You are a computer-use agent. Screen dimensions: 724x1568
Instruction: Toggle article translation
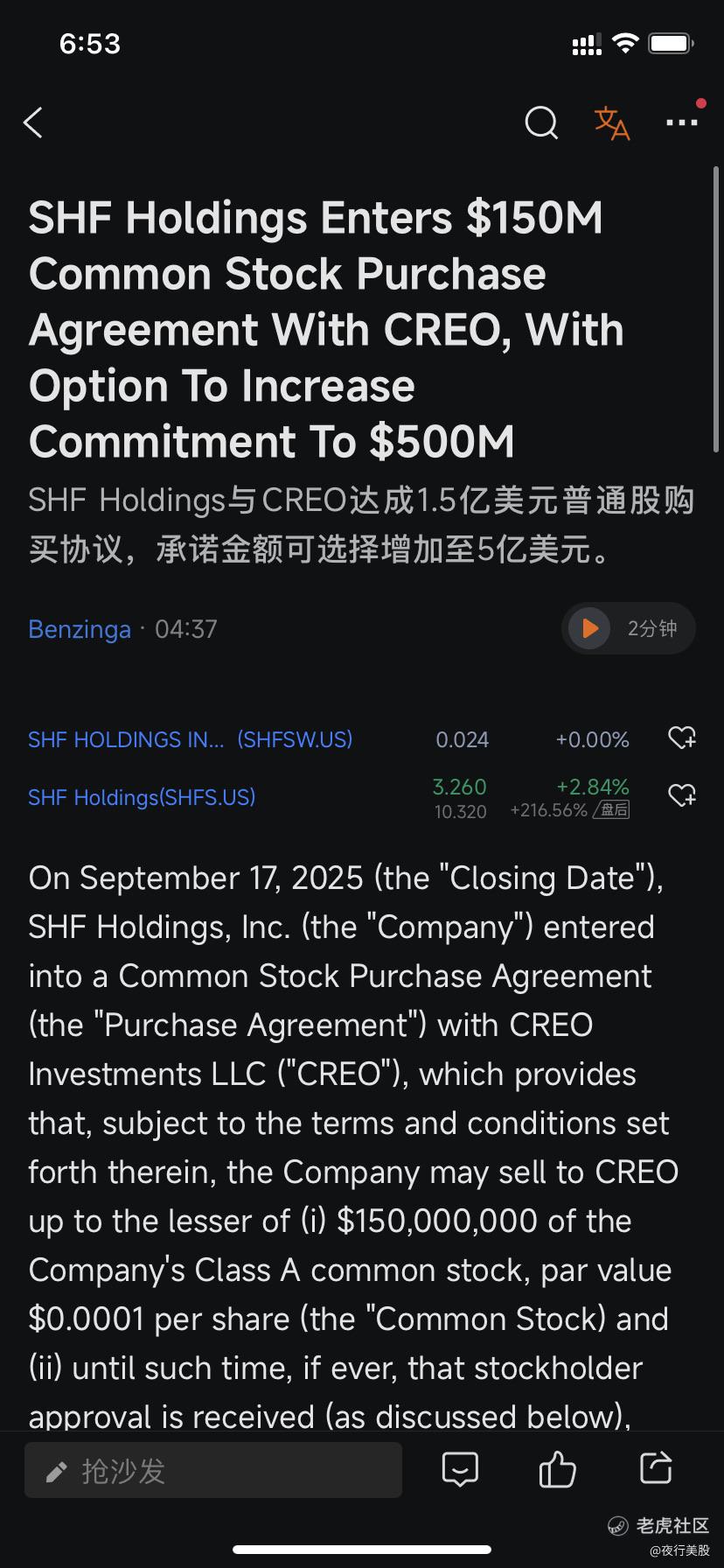click(611, 123)
